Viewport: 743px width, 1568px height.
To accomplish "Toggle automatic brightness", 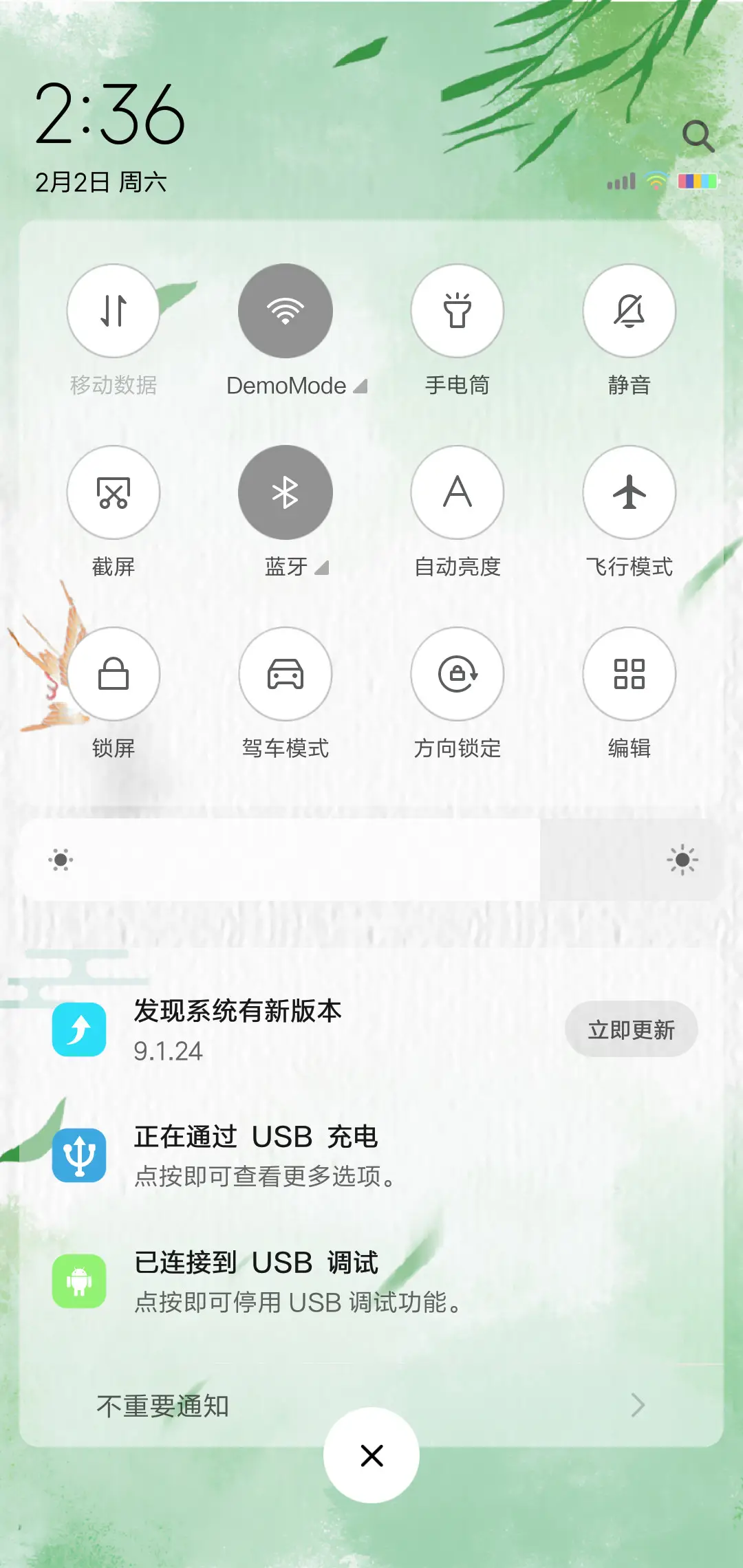I will click(x=457, y=492).
